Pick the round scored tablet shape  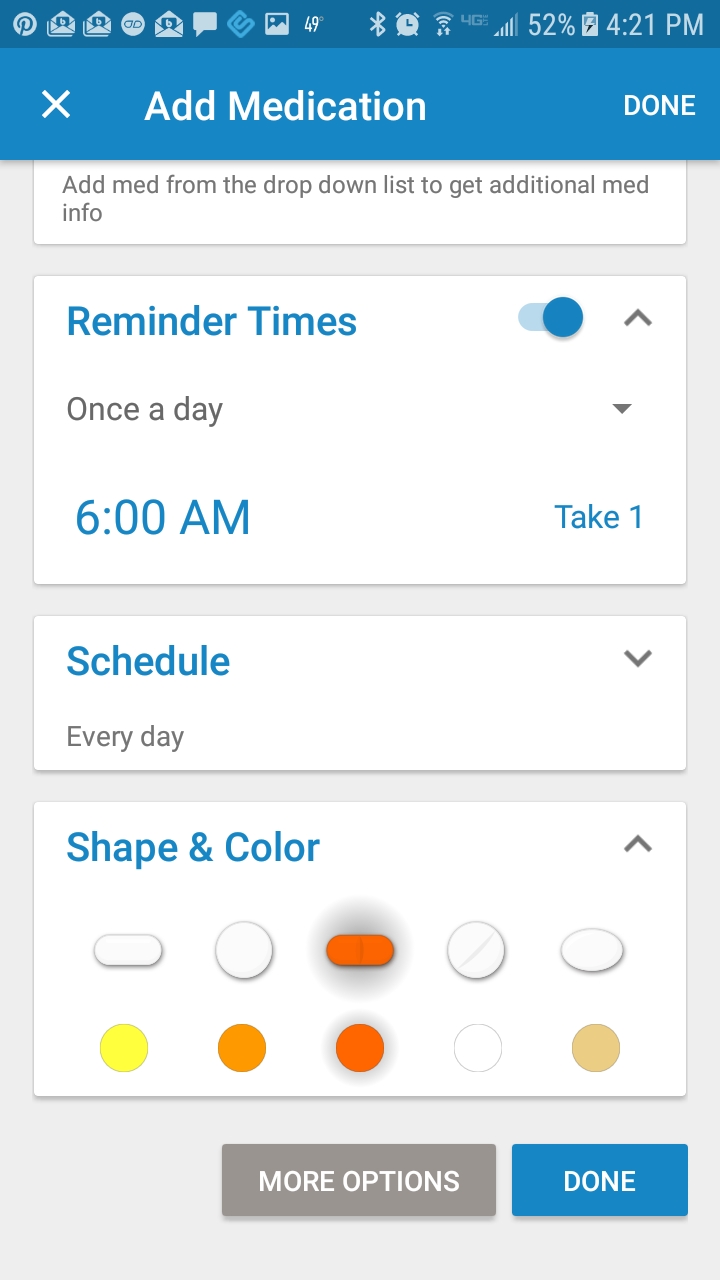(x=476, y=950)
